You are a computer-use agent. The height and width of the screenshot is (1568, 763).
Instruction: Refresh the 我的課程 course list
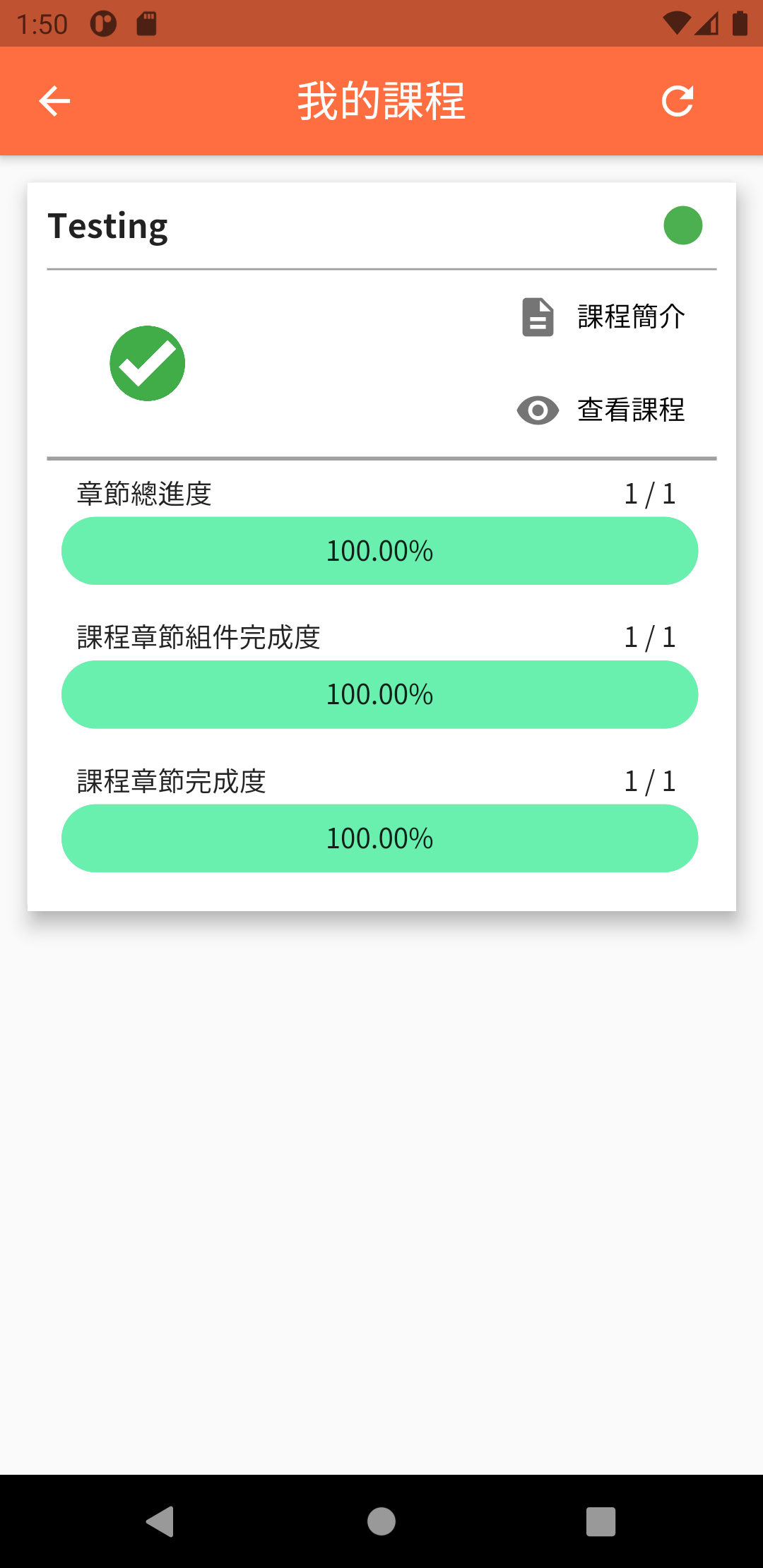coord(677,101)
